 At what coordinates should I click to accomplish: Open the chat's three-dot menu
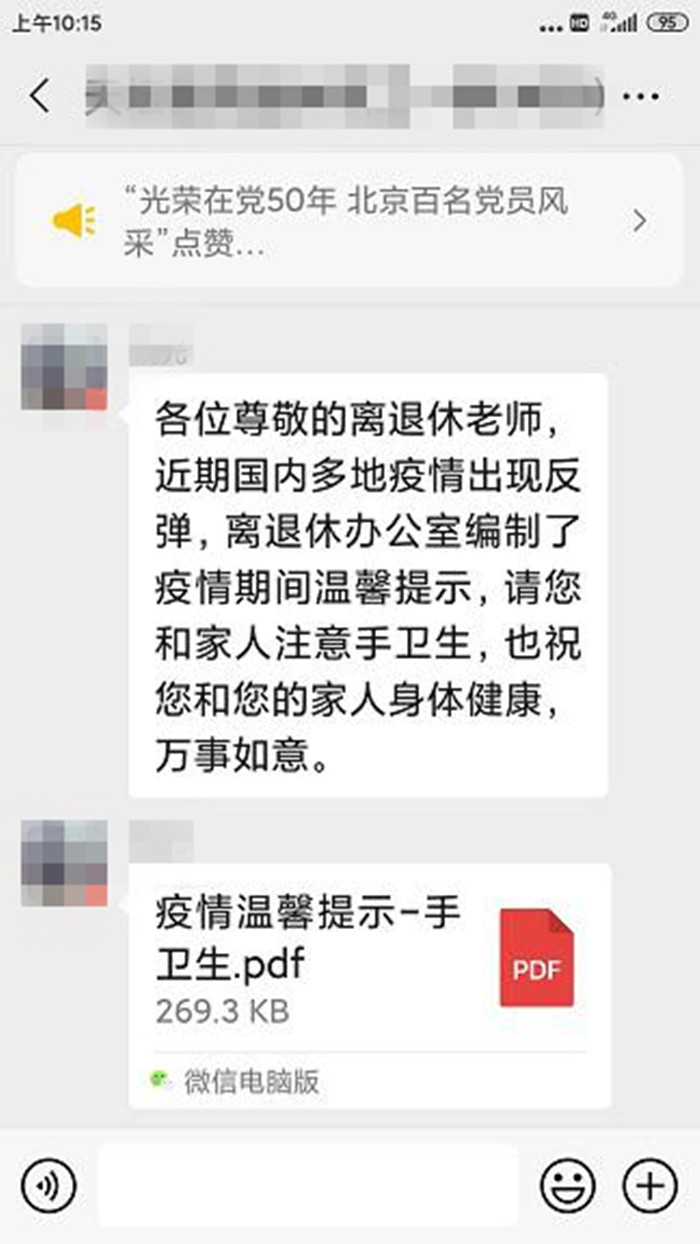[640, 96]
